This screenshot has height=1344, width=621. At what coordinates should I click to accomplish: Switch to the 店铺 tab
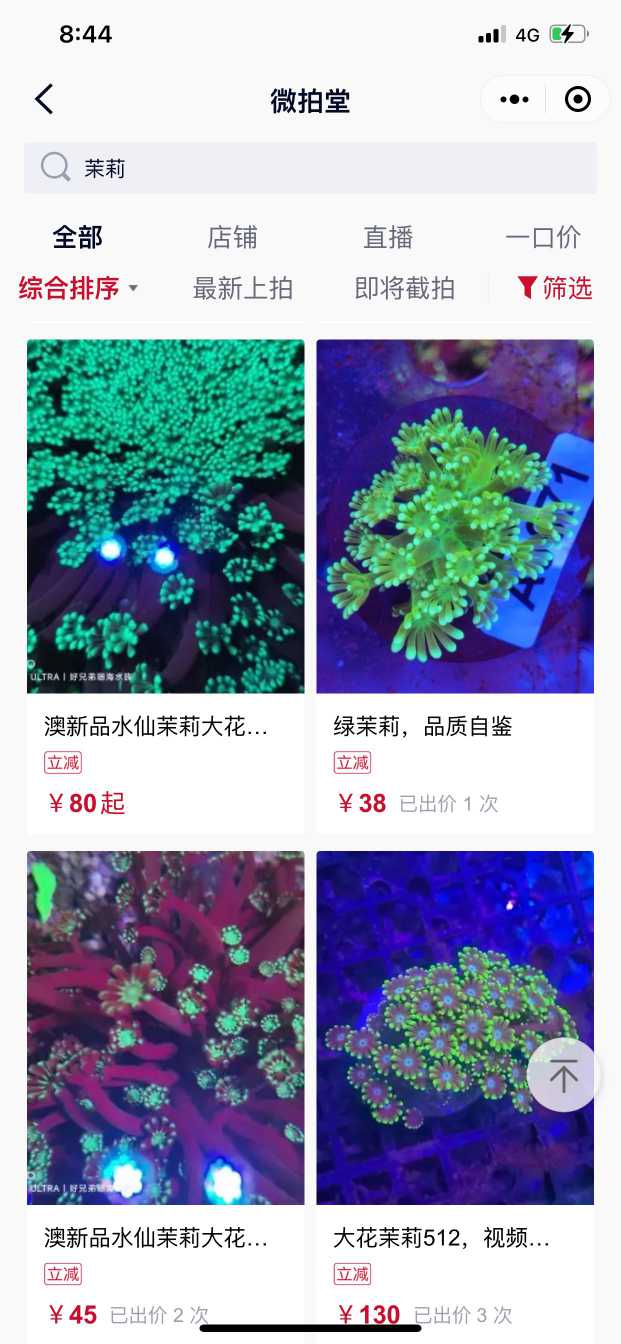tap(232, 238)
